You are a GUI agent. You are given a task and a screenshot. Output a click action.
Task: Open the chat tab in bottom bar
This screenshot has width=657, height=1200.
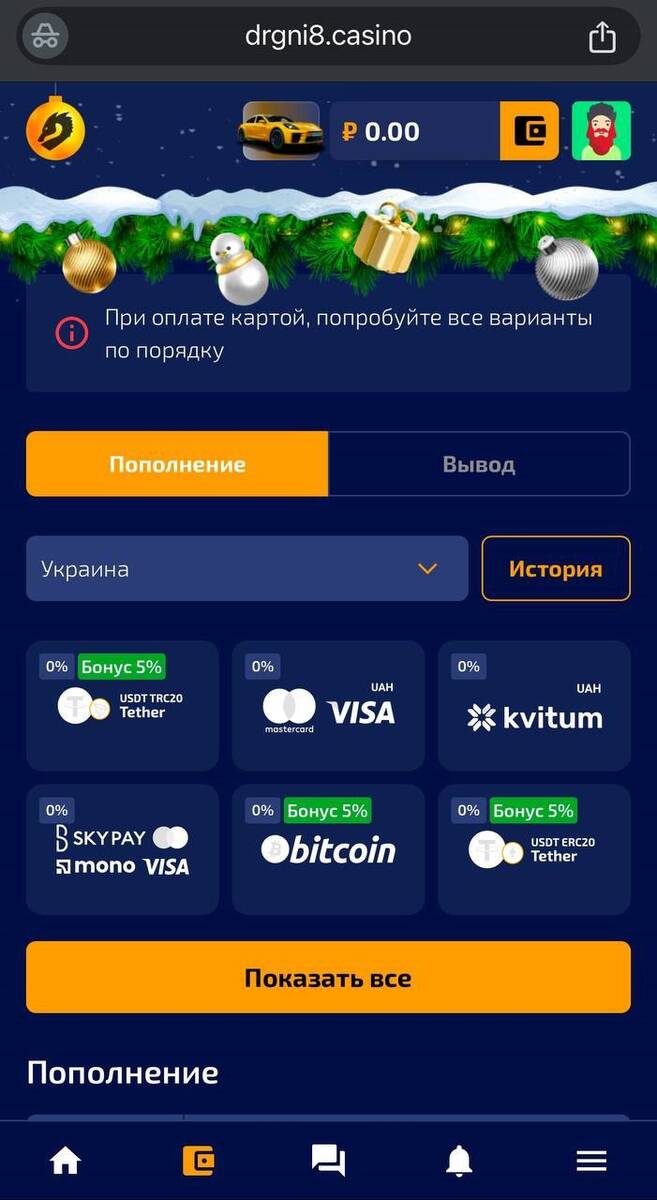point(328,1161)
